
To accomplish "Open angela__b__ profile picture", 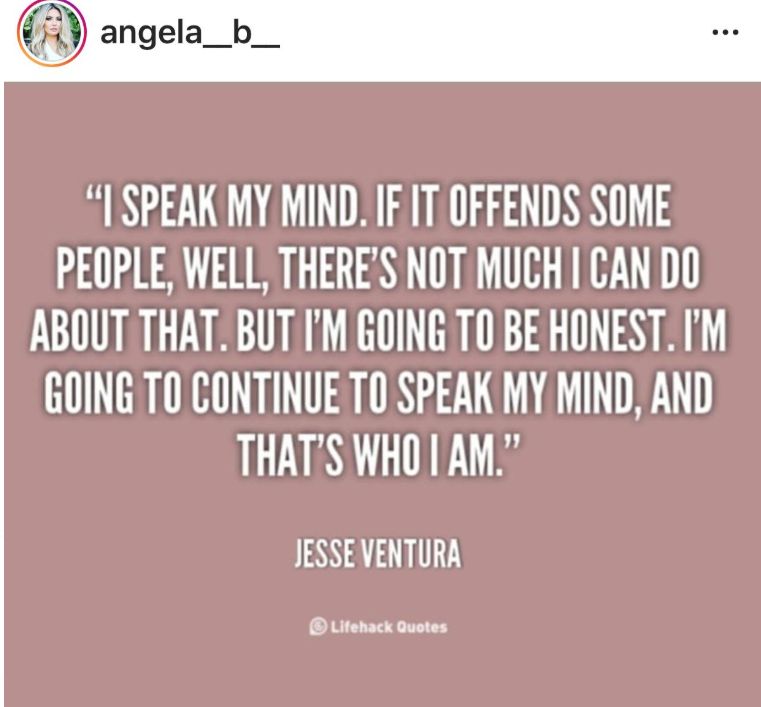I will (x=51, y=33).
